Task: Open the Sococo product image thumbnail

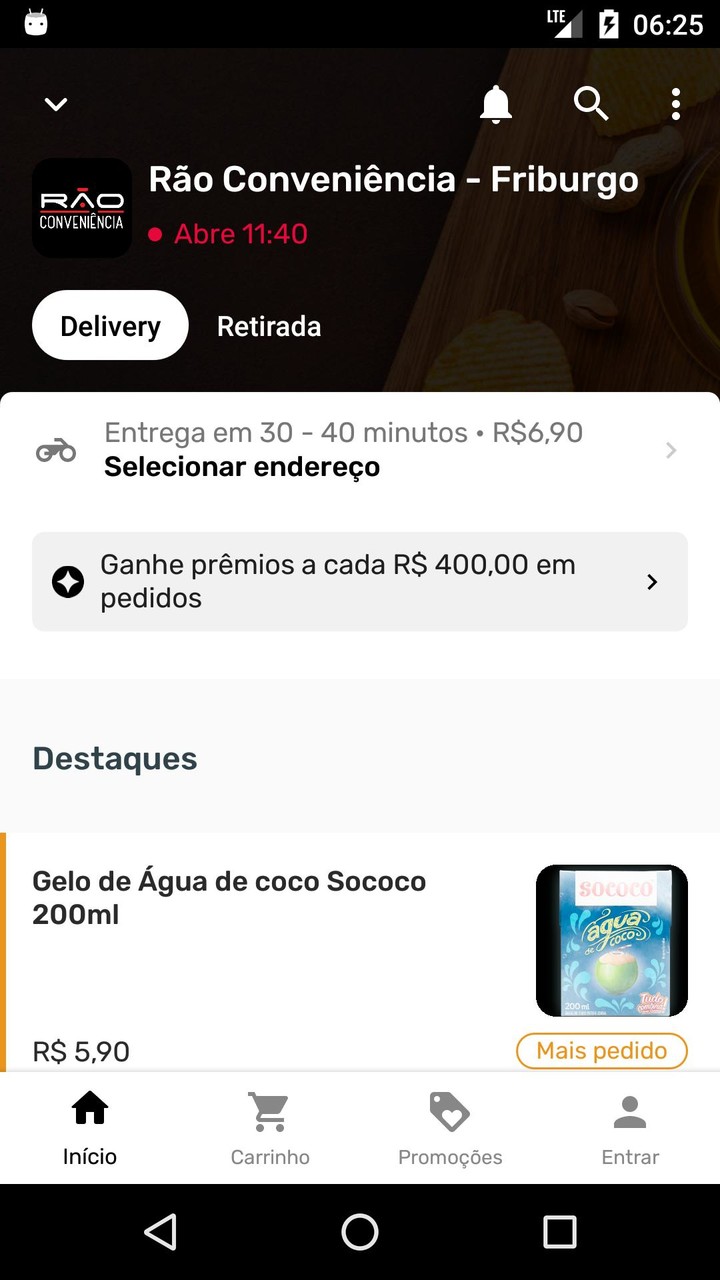Action: tap(611, 940)
